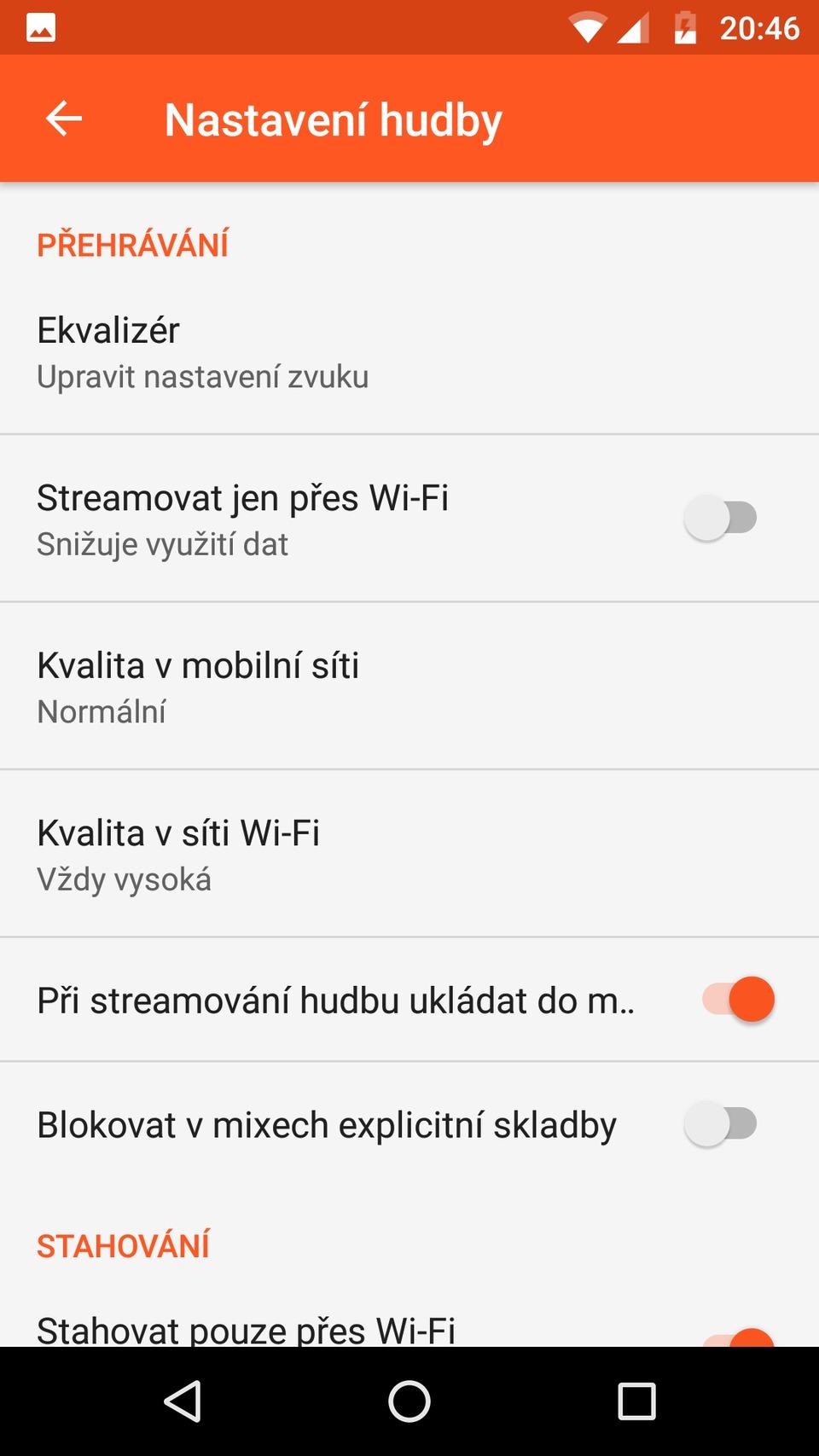Tap the STAHOVÁNÍ section header
Viewport: 819px width, 1456px height.
coord(122,1245)
